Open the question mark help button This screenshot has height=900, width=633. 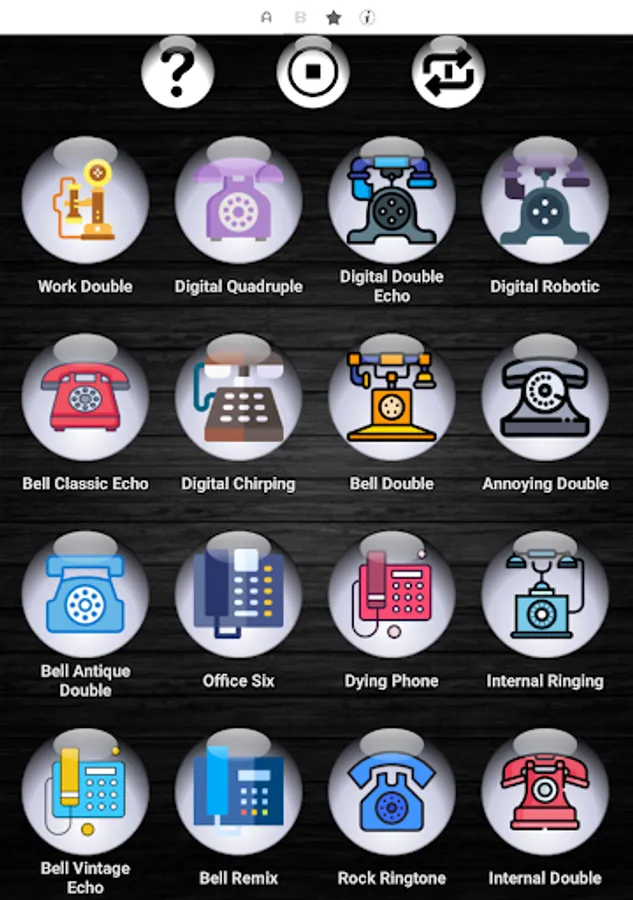[177, 72]
